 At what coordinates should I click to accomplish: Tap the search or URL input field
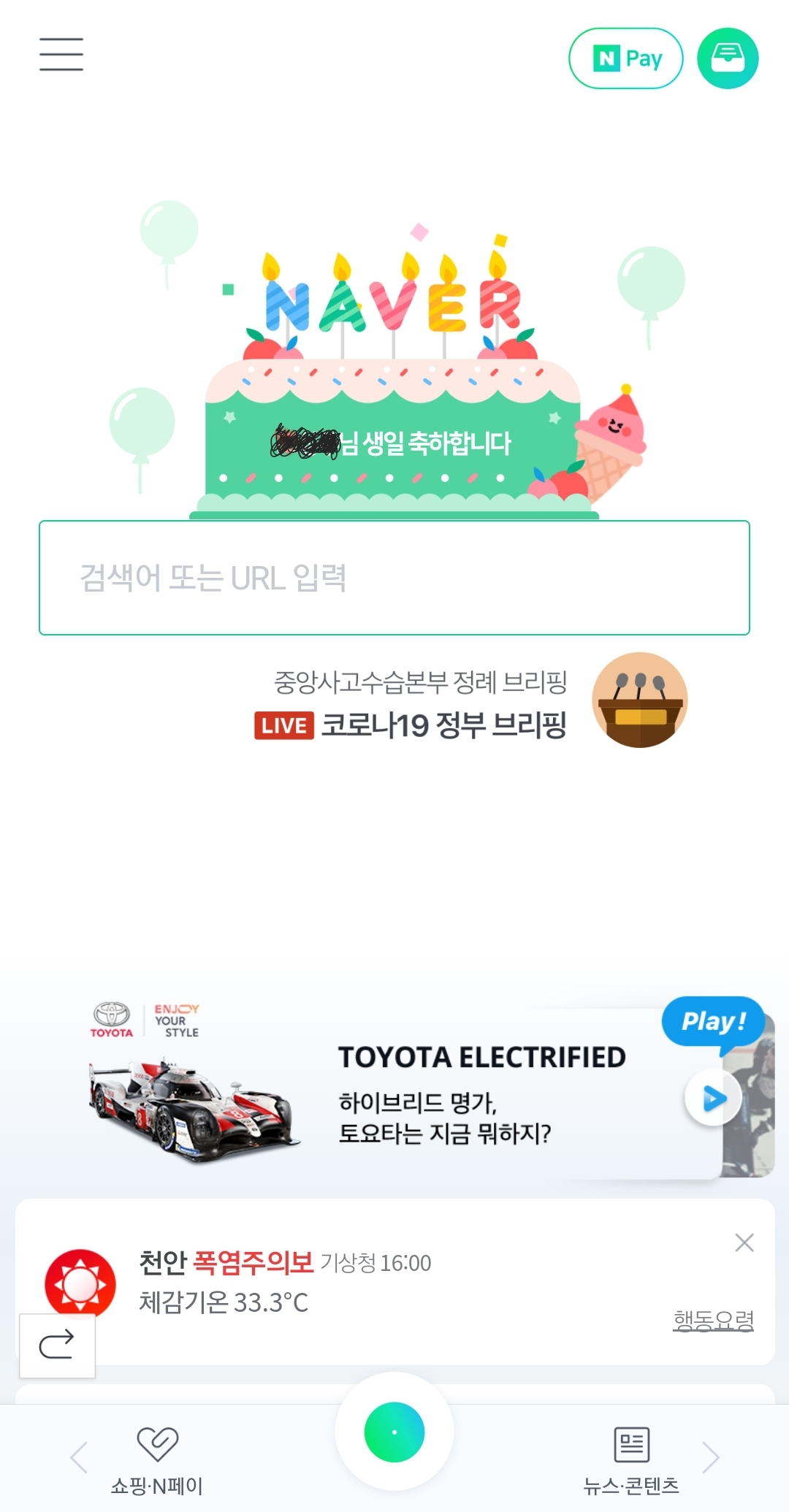[x=394, y=578]
